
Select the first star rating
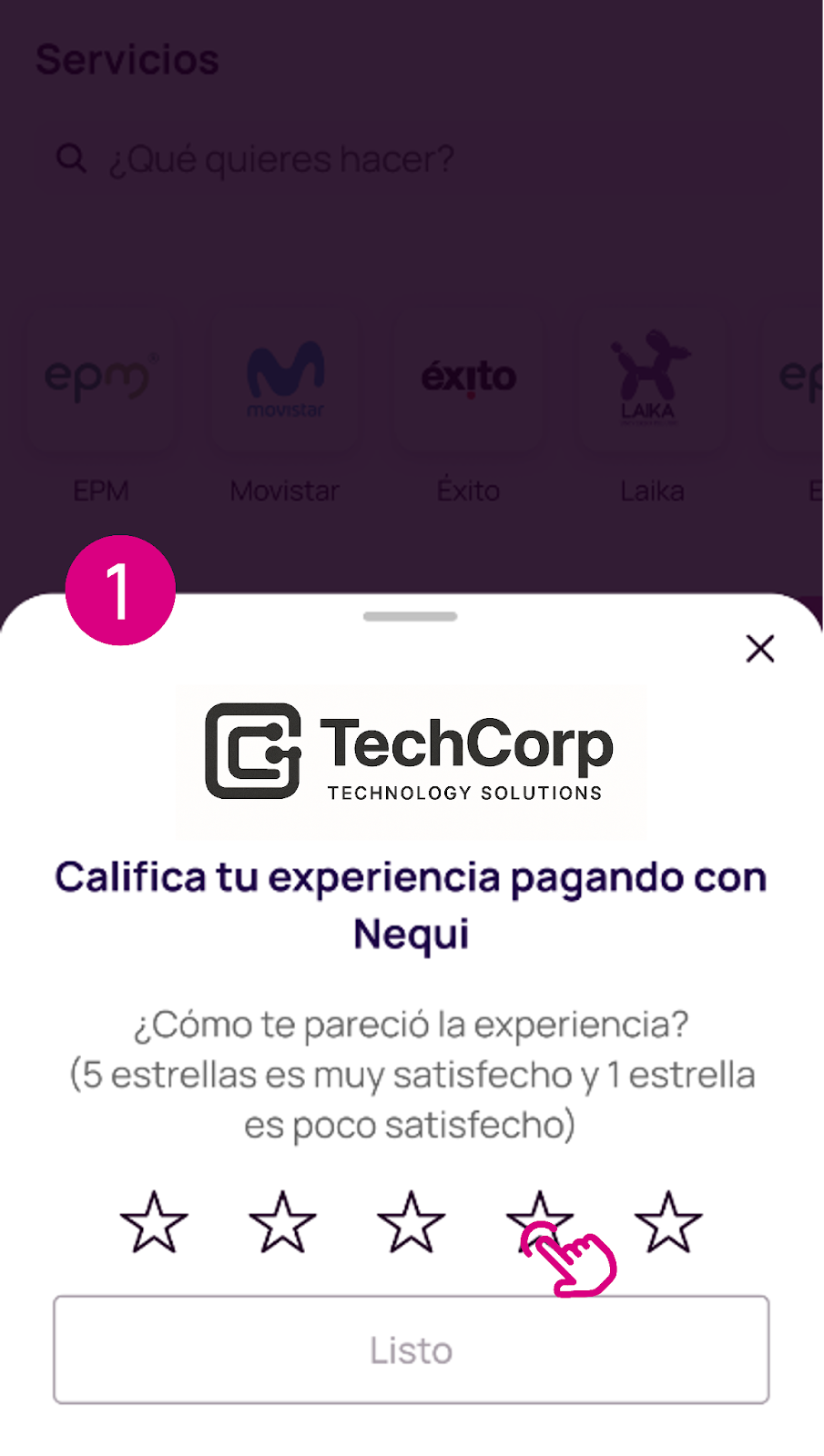[x=154, y=1222]
